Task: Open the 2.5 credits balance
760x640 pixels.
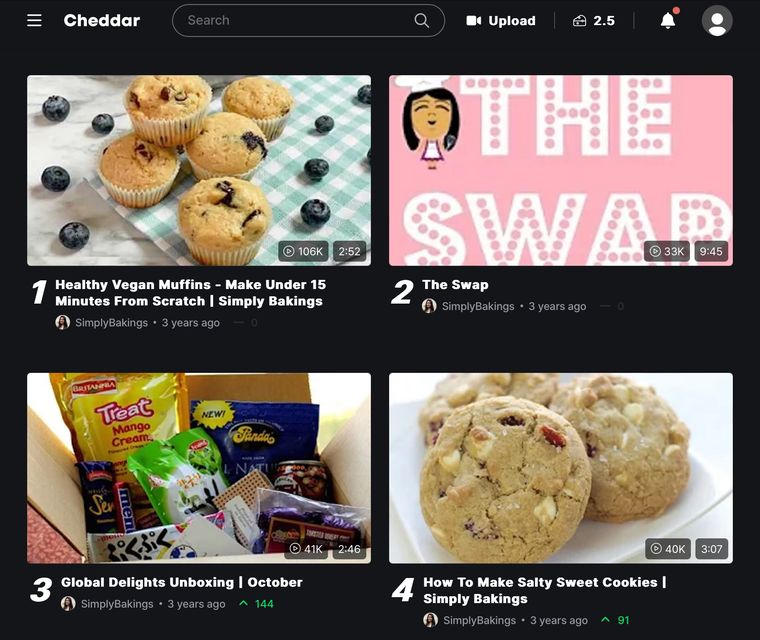Action: tap(594, 20)
